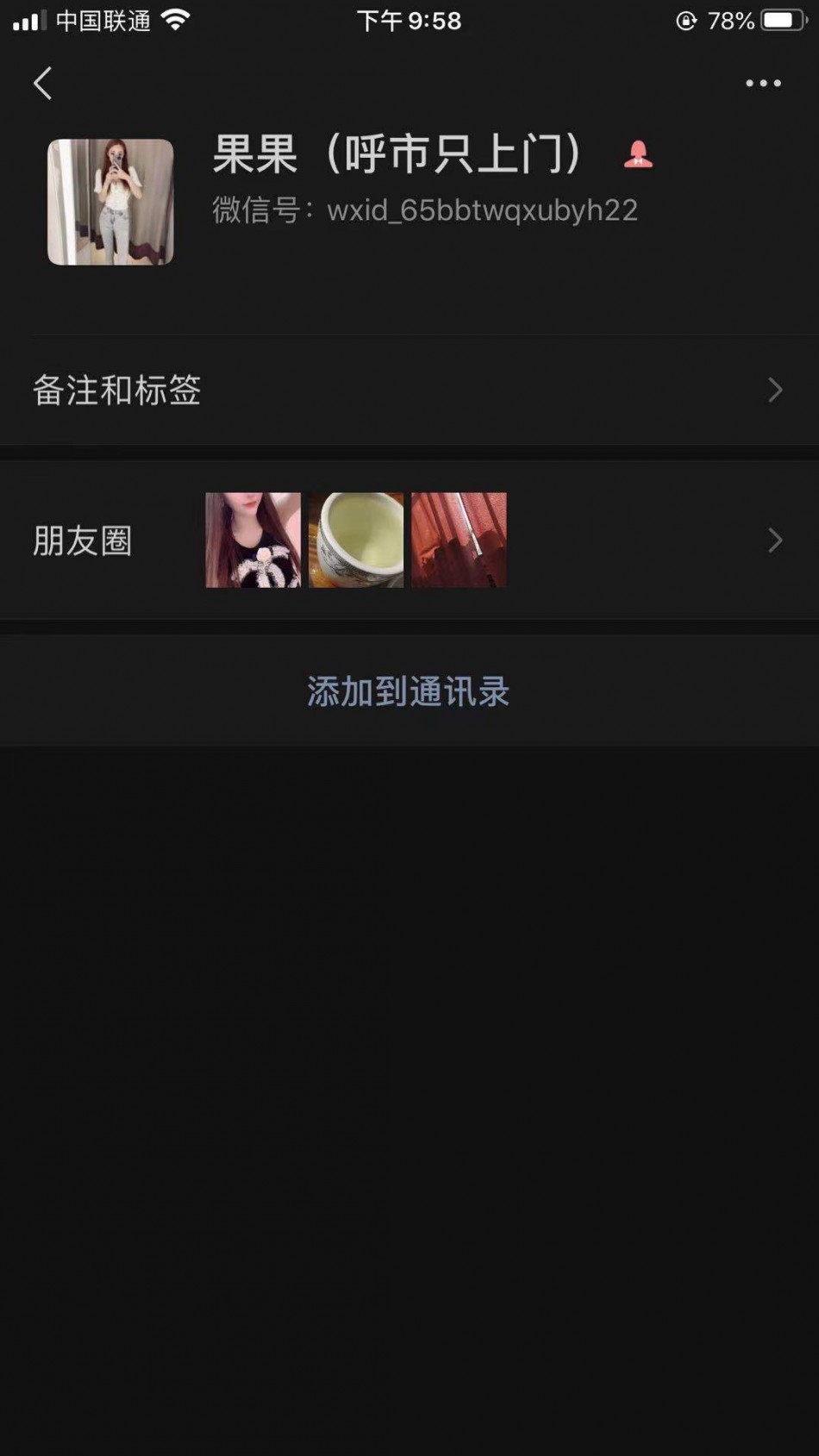This screenshot has width=819, height=1456.
Task: View the contact's profile photo
Action: (x=110, y=202)
